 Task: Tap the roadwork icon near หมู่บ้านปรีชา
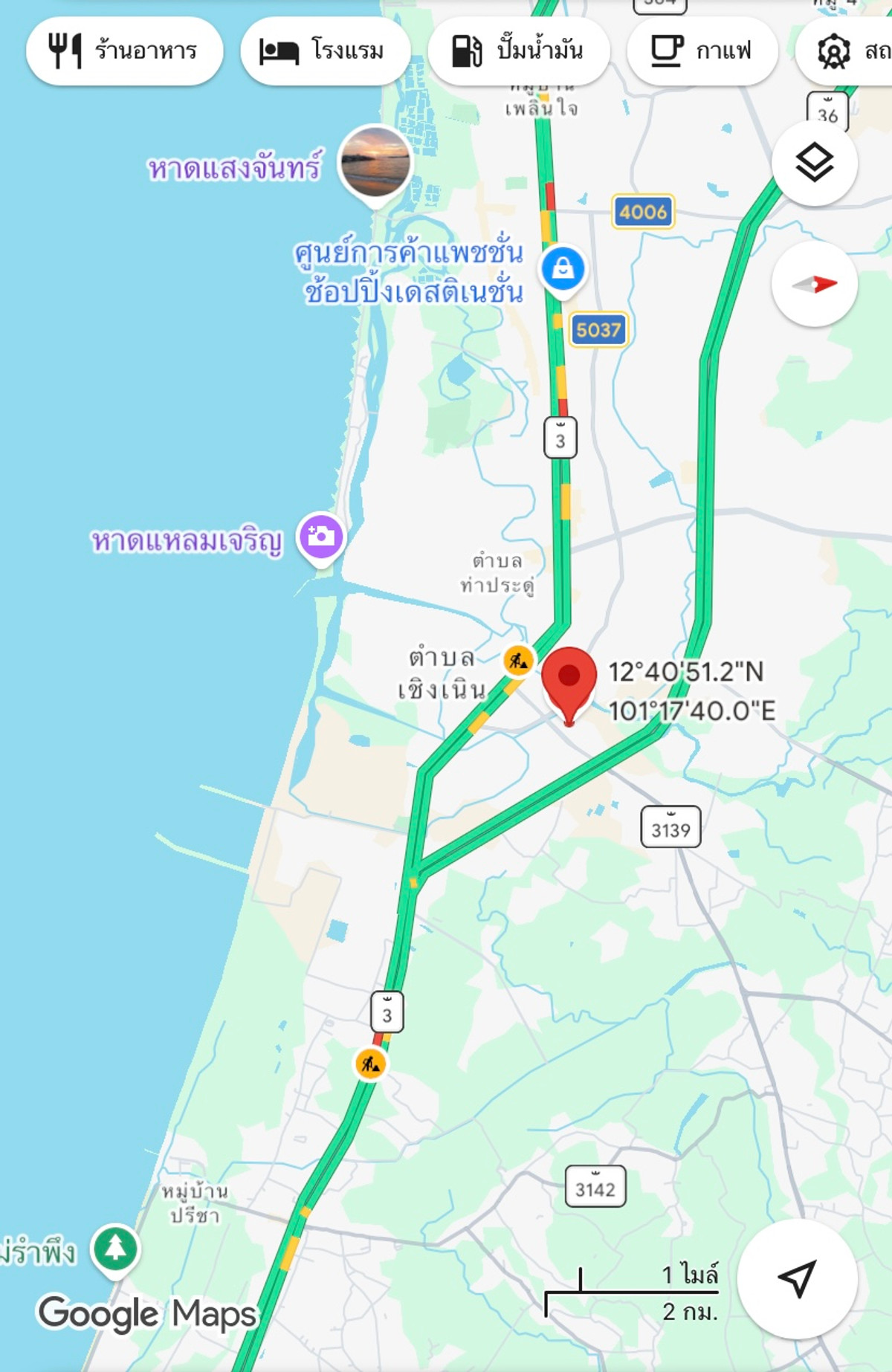[370, 1064]
